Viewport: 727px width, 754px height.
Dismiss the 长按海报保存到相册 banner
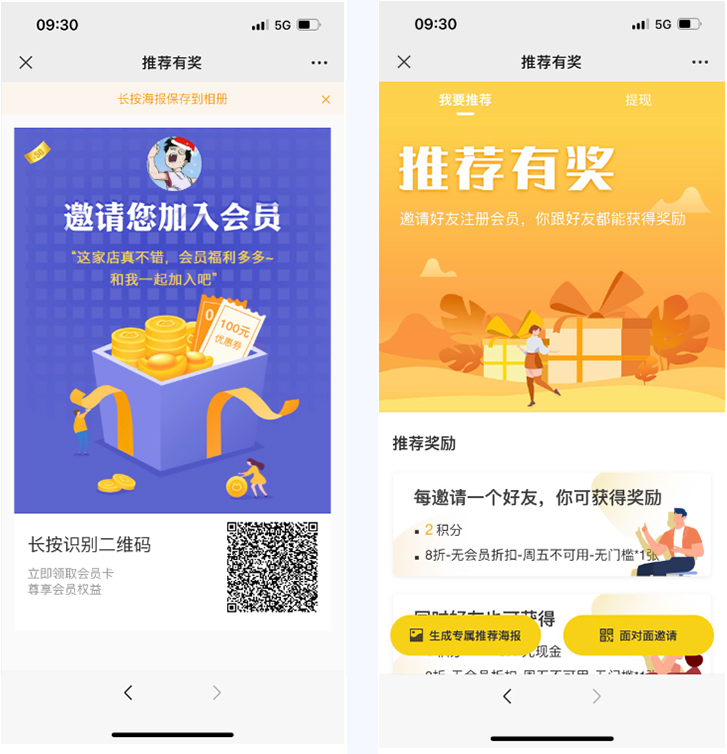(x=326, y=99)
